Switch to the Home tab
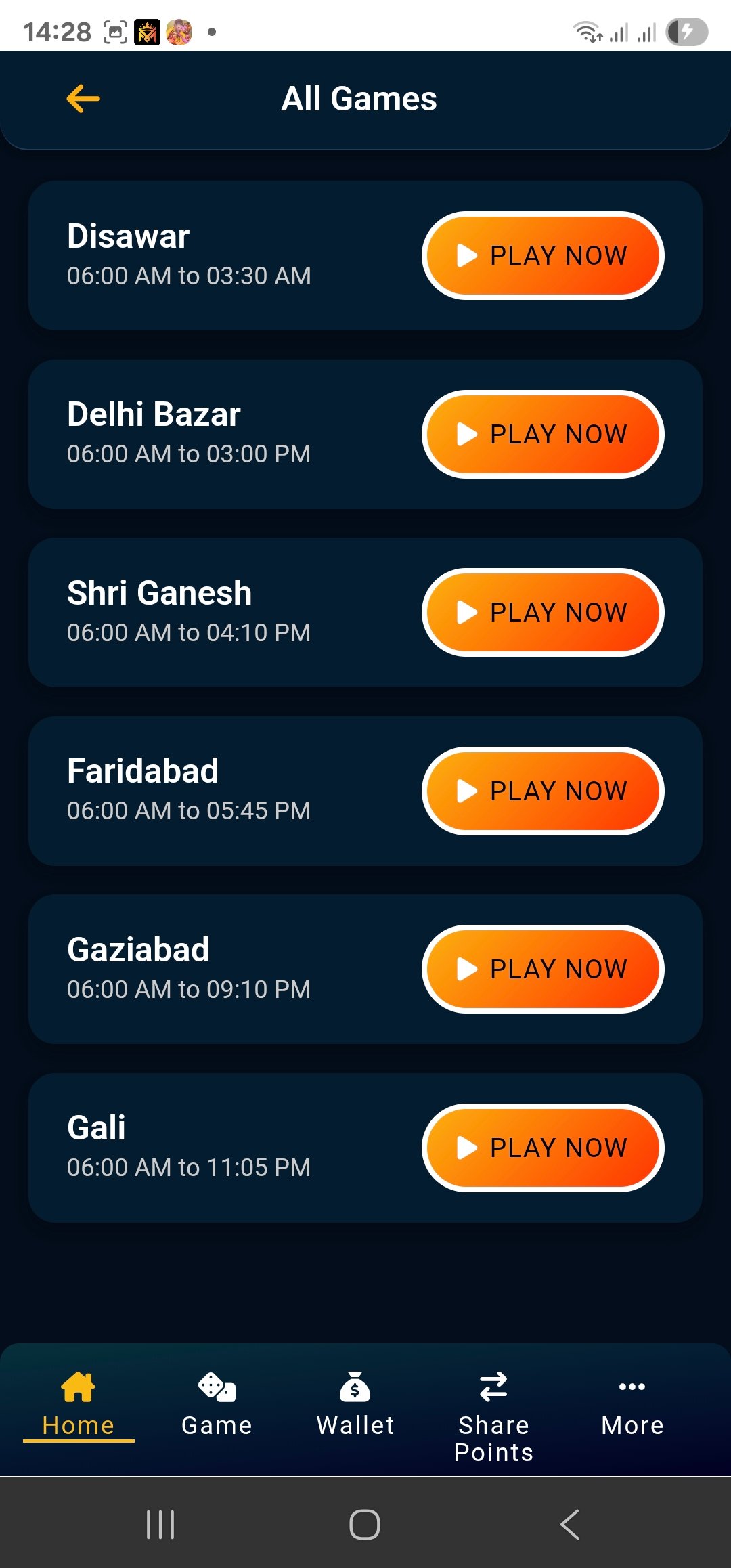 [x=79, y=1404]
